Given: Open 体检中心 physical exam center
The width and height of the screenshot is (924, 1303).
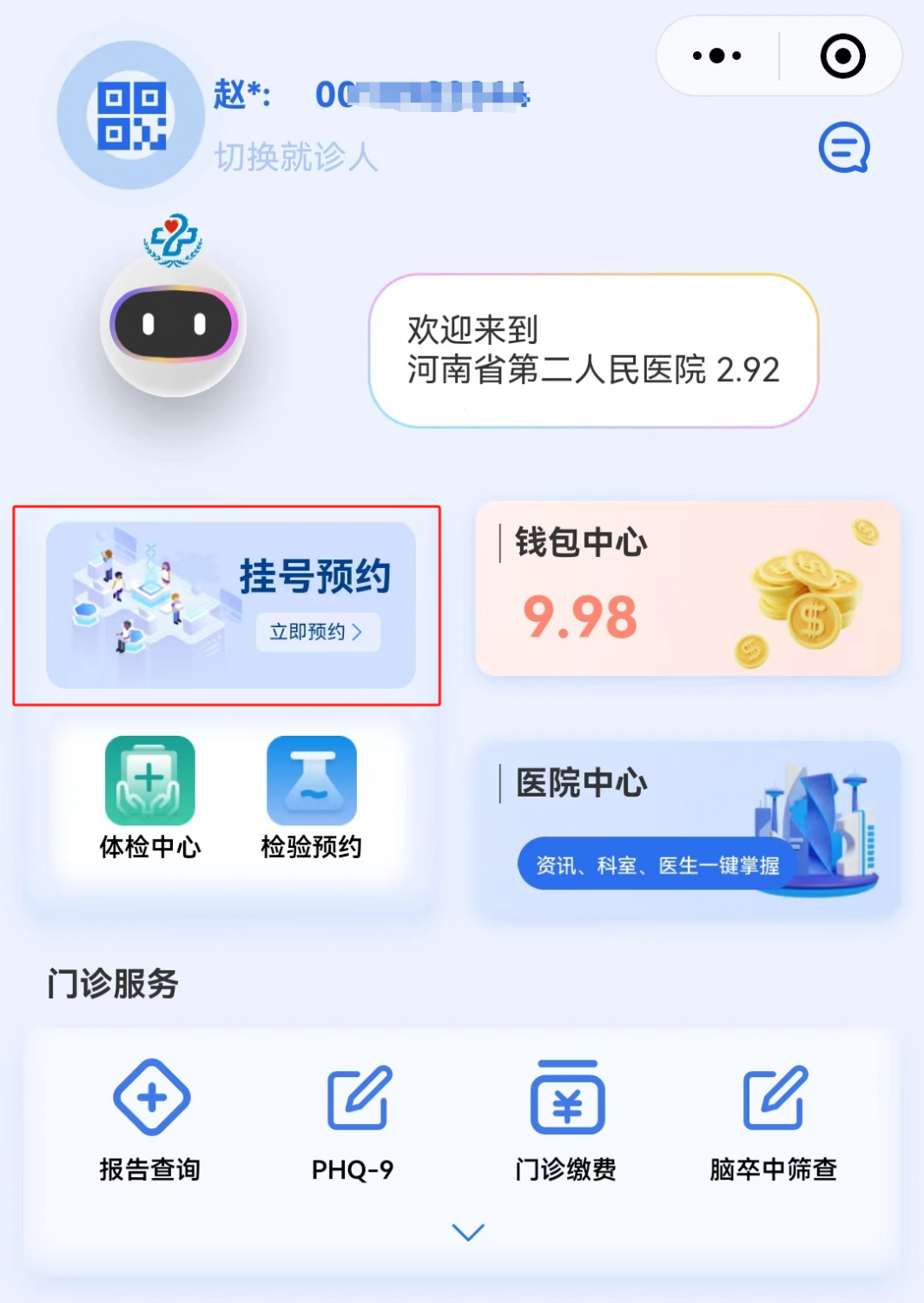Looking at the screenshot, I should tap(150, 797).
